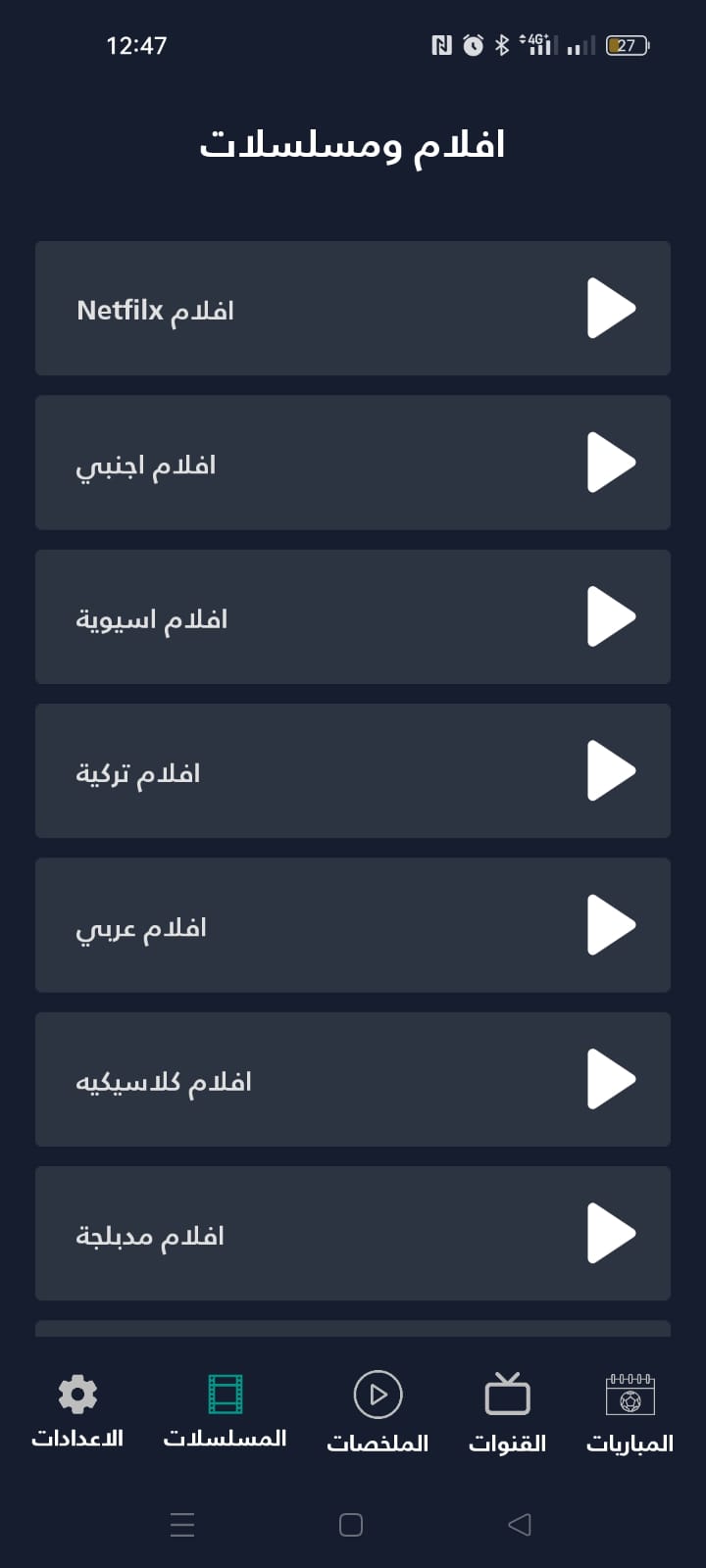Viewport: 706px width, 1568px height.
Task: Tap the Android back navigation button
Action: tap(517, 1523)
